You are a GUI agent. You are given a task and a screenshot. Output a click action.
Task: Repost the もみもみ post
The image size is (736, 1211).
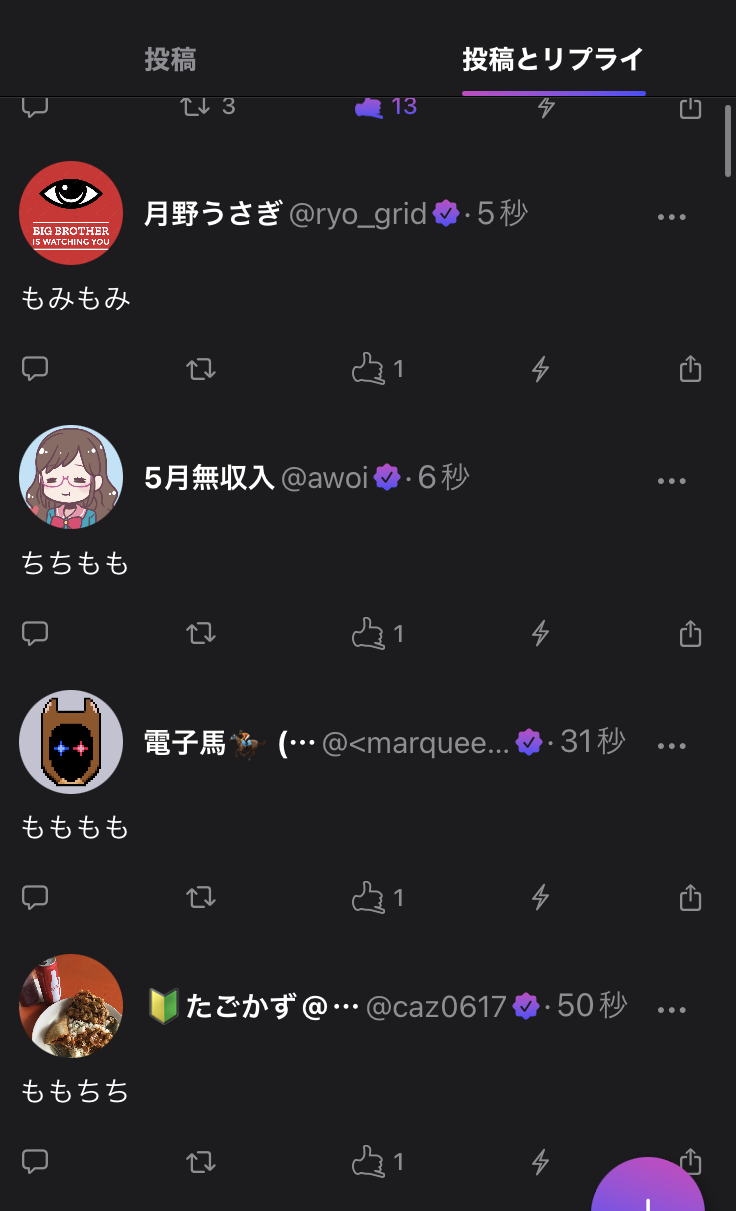(201, 369)
